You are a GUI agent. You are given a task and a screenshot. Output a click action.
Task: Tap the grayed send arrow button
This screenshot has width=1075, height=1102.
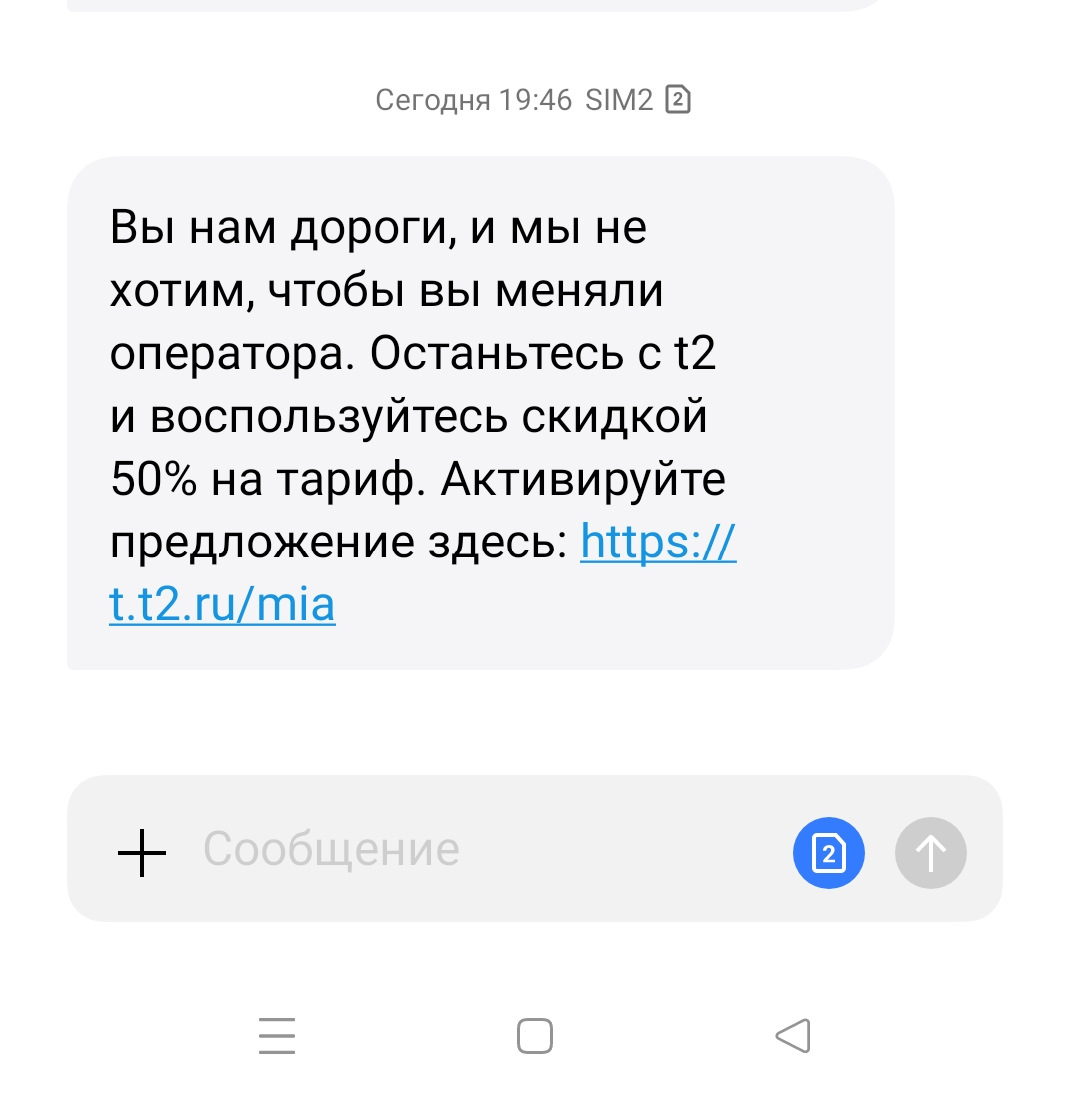click(x=931, y=853)
